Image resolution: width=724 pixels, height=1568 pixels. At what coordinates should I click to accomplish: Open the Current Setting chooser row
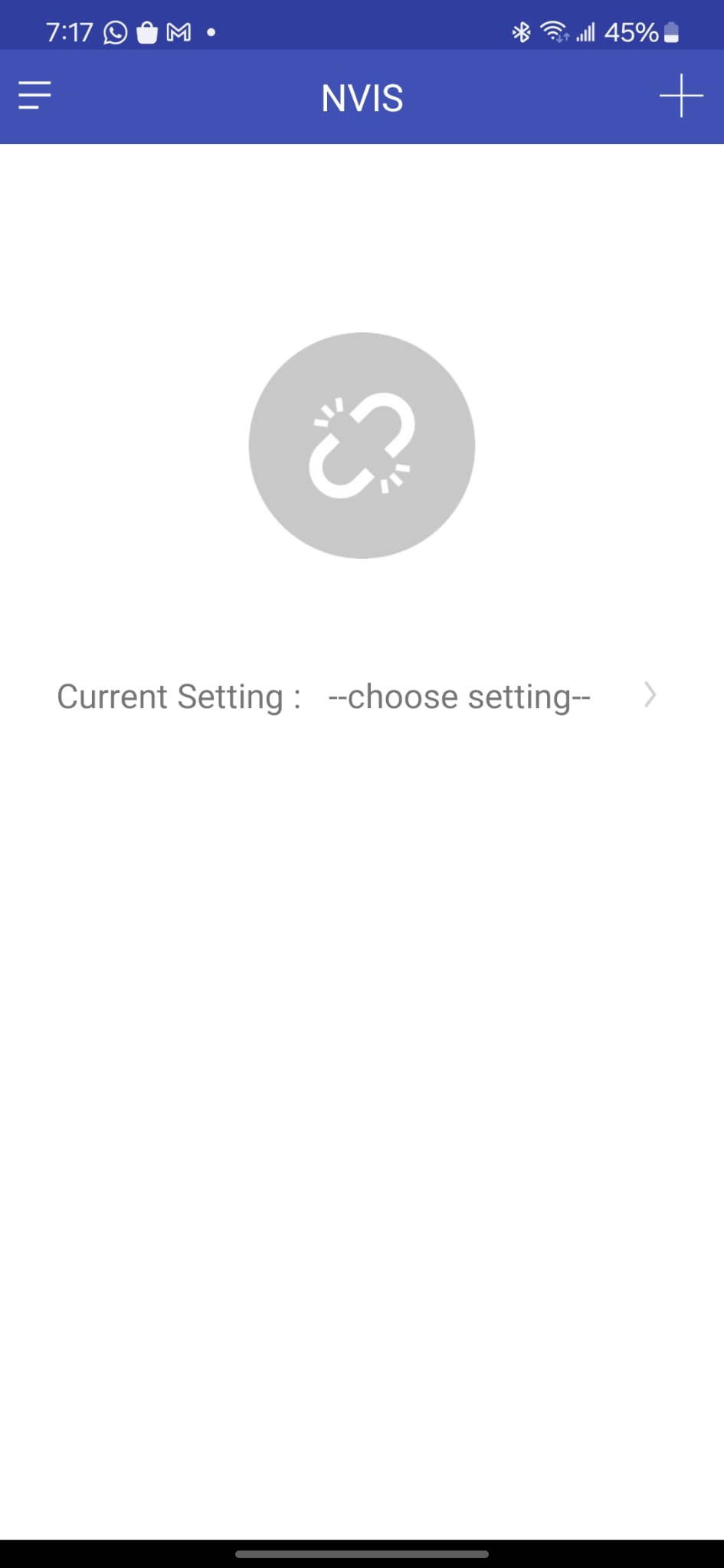tap(458, 697)
